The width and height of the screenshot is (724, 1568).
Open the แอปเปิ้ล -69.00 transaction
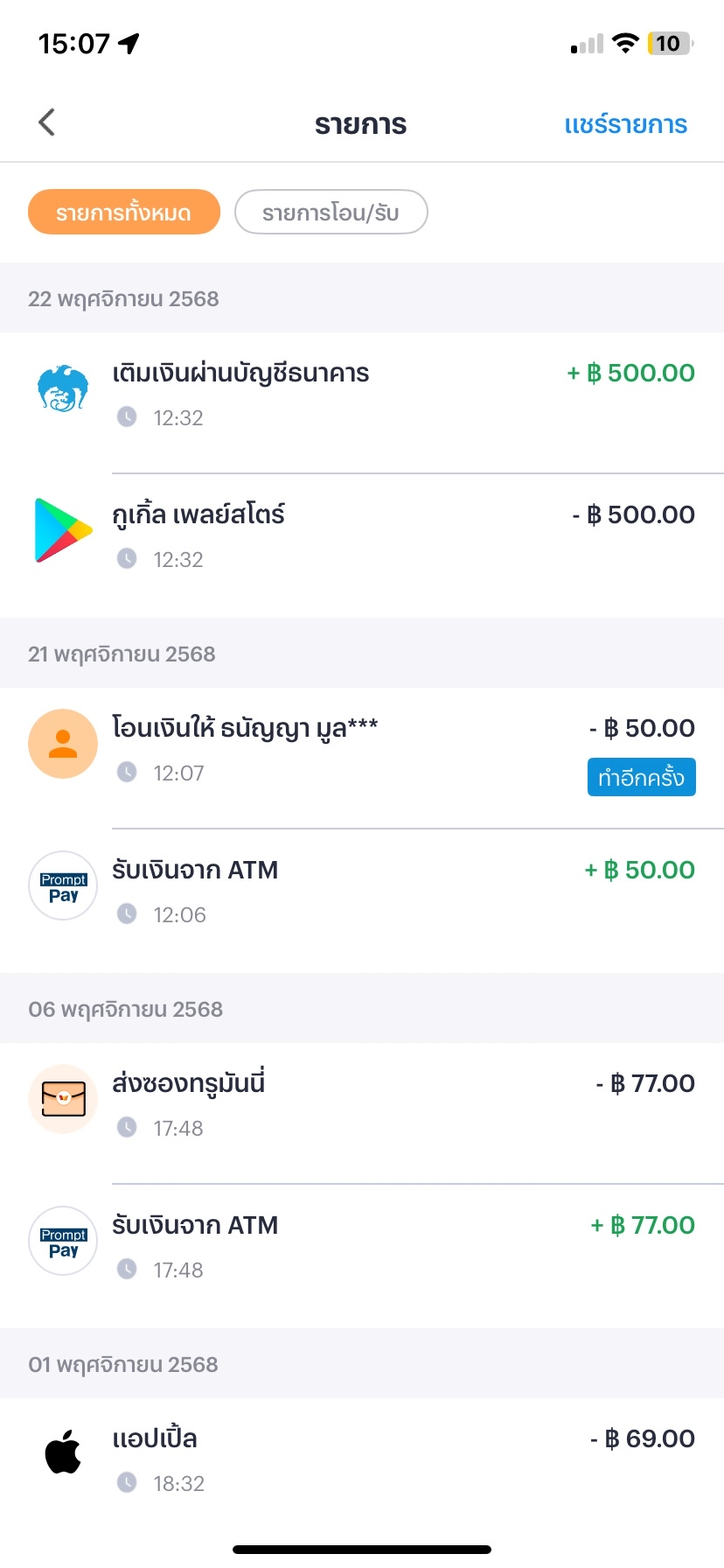point(362,1468)
